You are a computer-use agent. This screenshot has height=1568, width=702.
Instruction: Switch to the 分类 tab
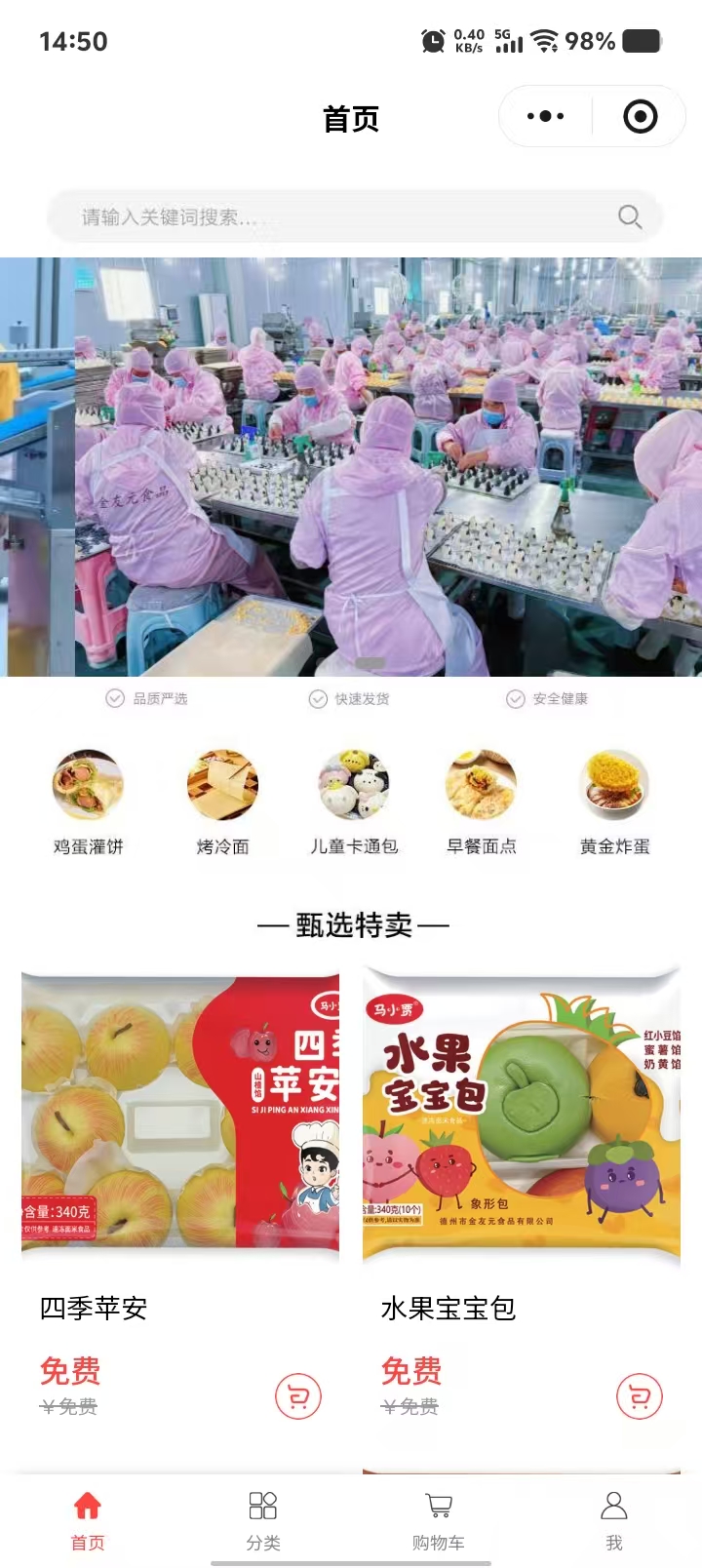click(263, 1519)
